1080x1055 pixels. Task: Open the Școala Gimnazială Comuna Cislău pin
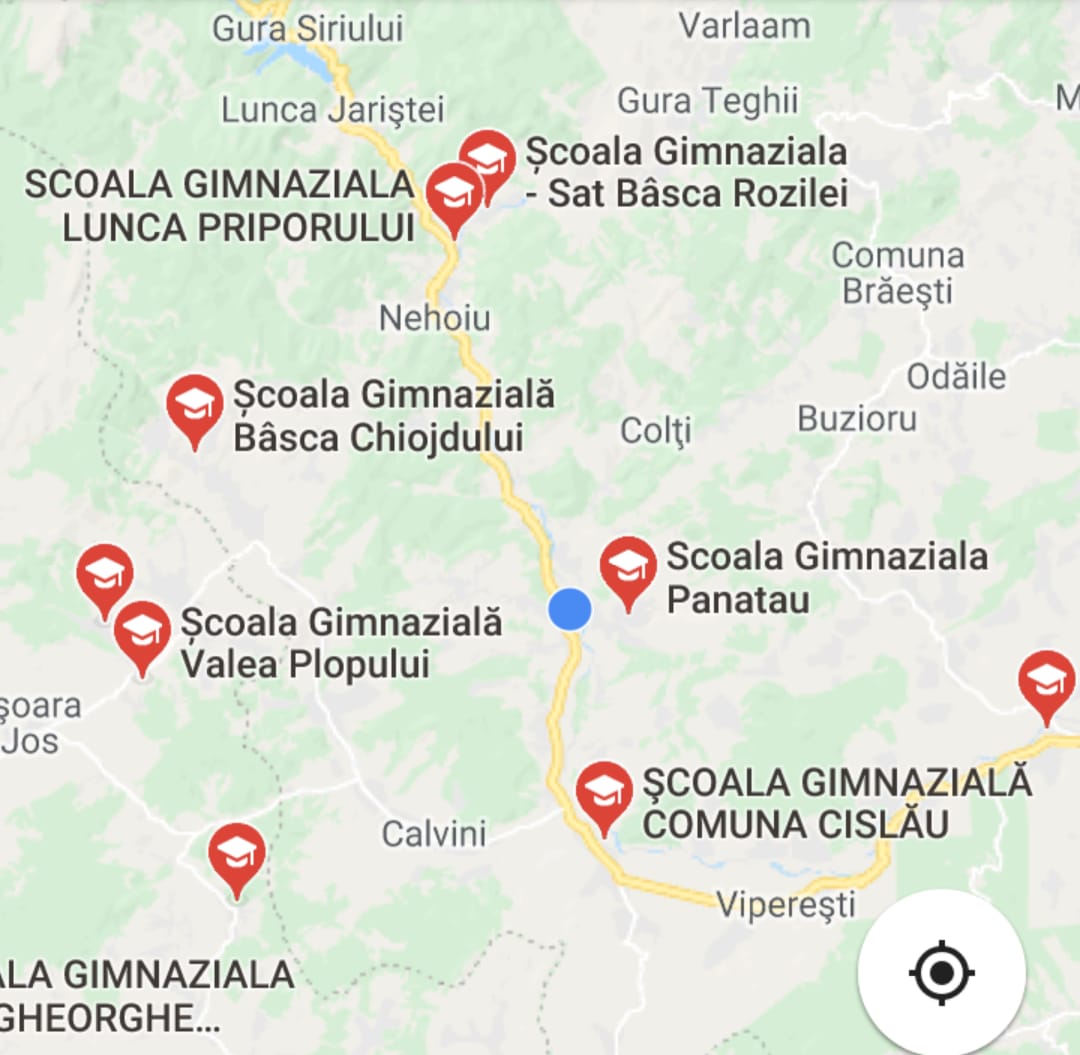tap(604, 791)
